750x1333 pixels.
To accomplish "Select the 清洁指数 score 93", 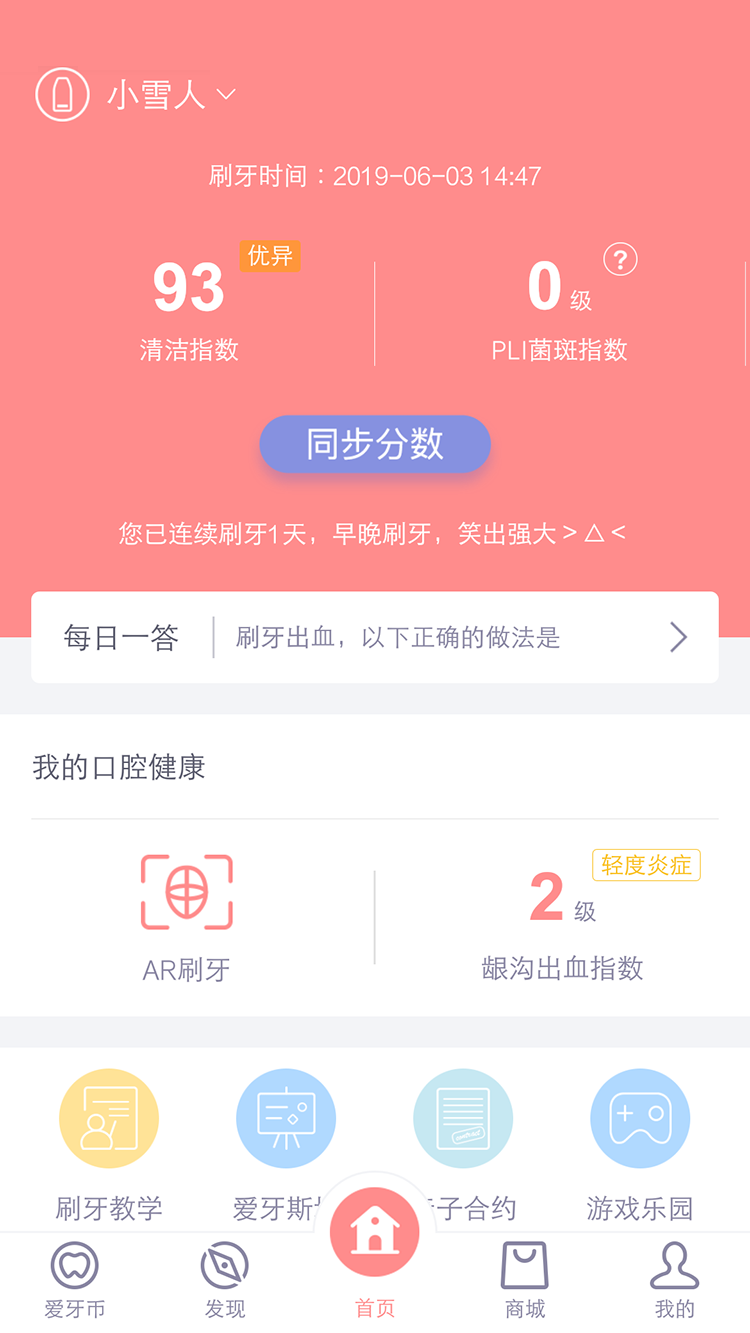I will coord(190,287).
